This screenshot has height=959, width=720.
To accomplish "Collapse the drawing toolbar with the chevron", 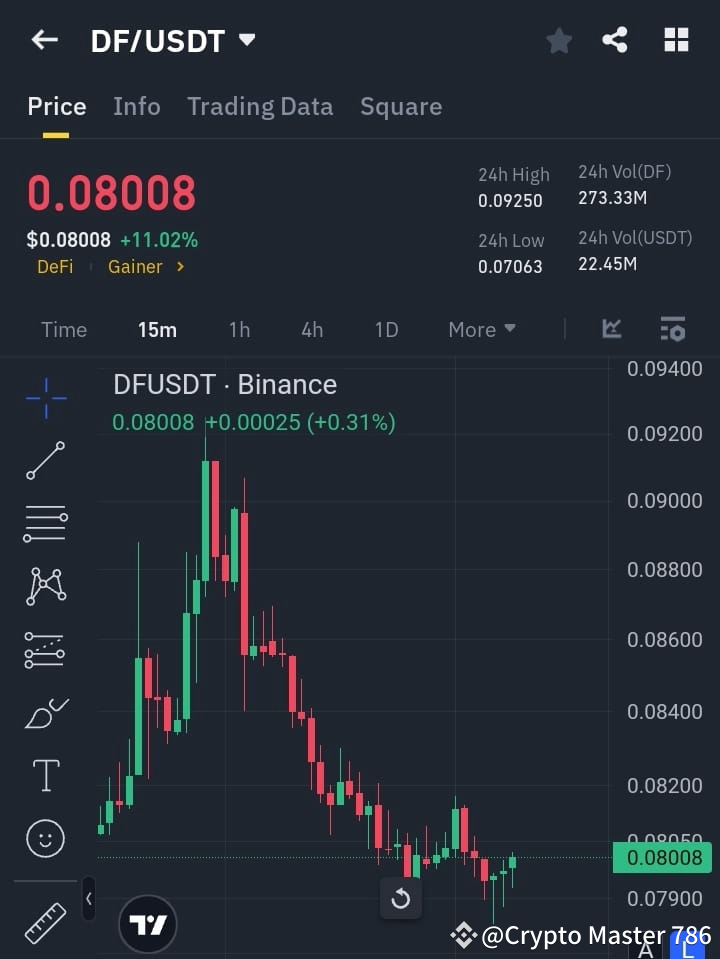I will pyautogui.click(x=89, y=899).
